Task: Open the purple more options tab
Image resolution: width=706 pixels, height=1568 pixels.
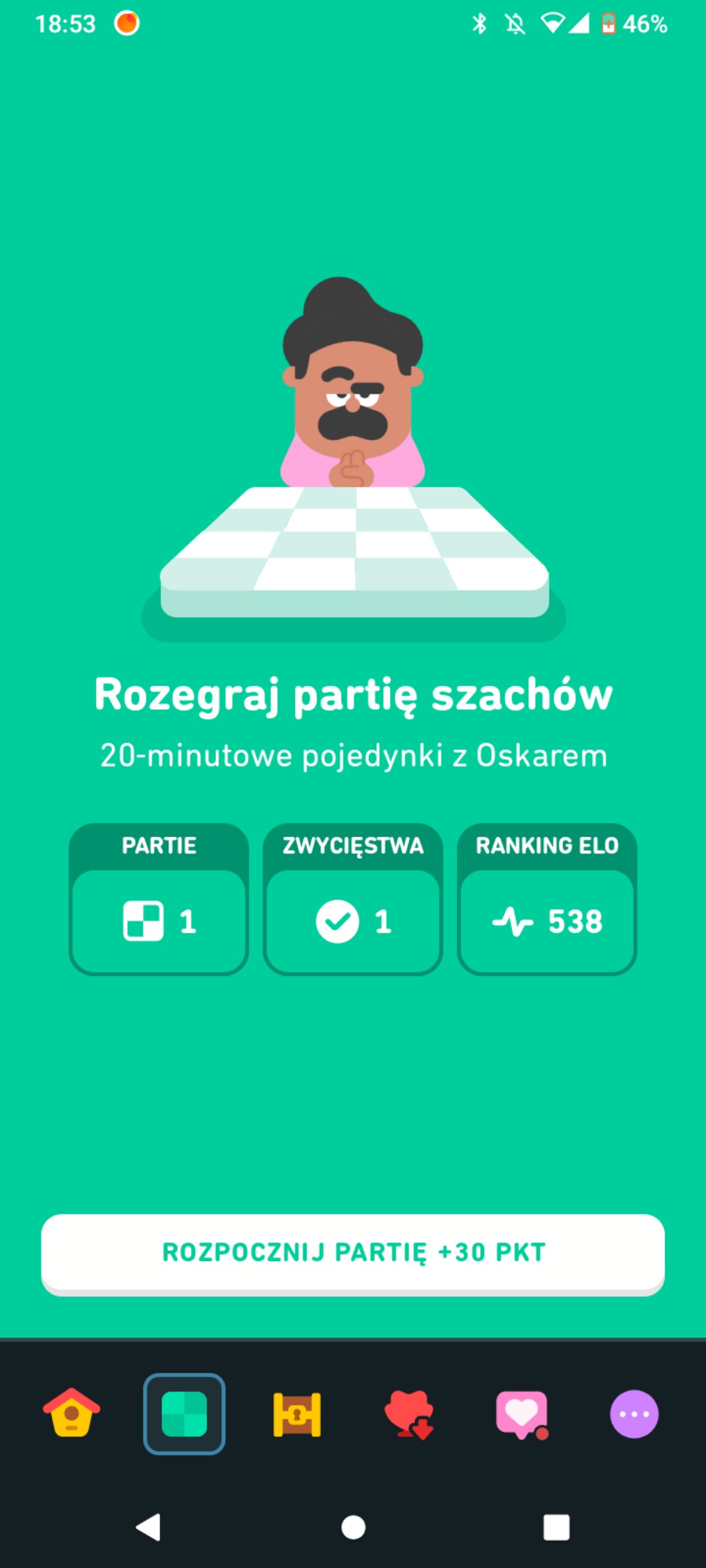Action: (x=634, y=1414)
